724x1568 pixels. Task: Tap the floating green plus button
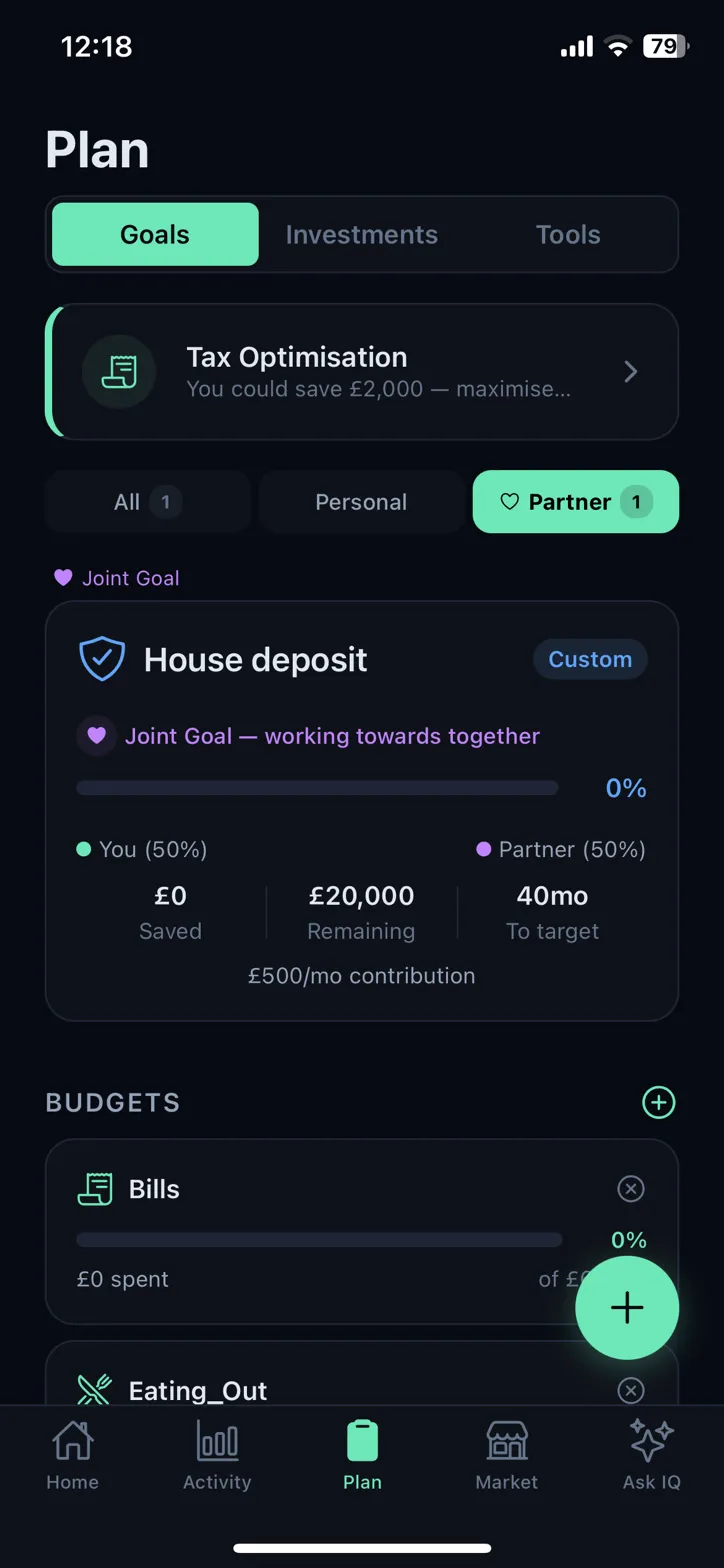[x=627, y=1307]
